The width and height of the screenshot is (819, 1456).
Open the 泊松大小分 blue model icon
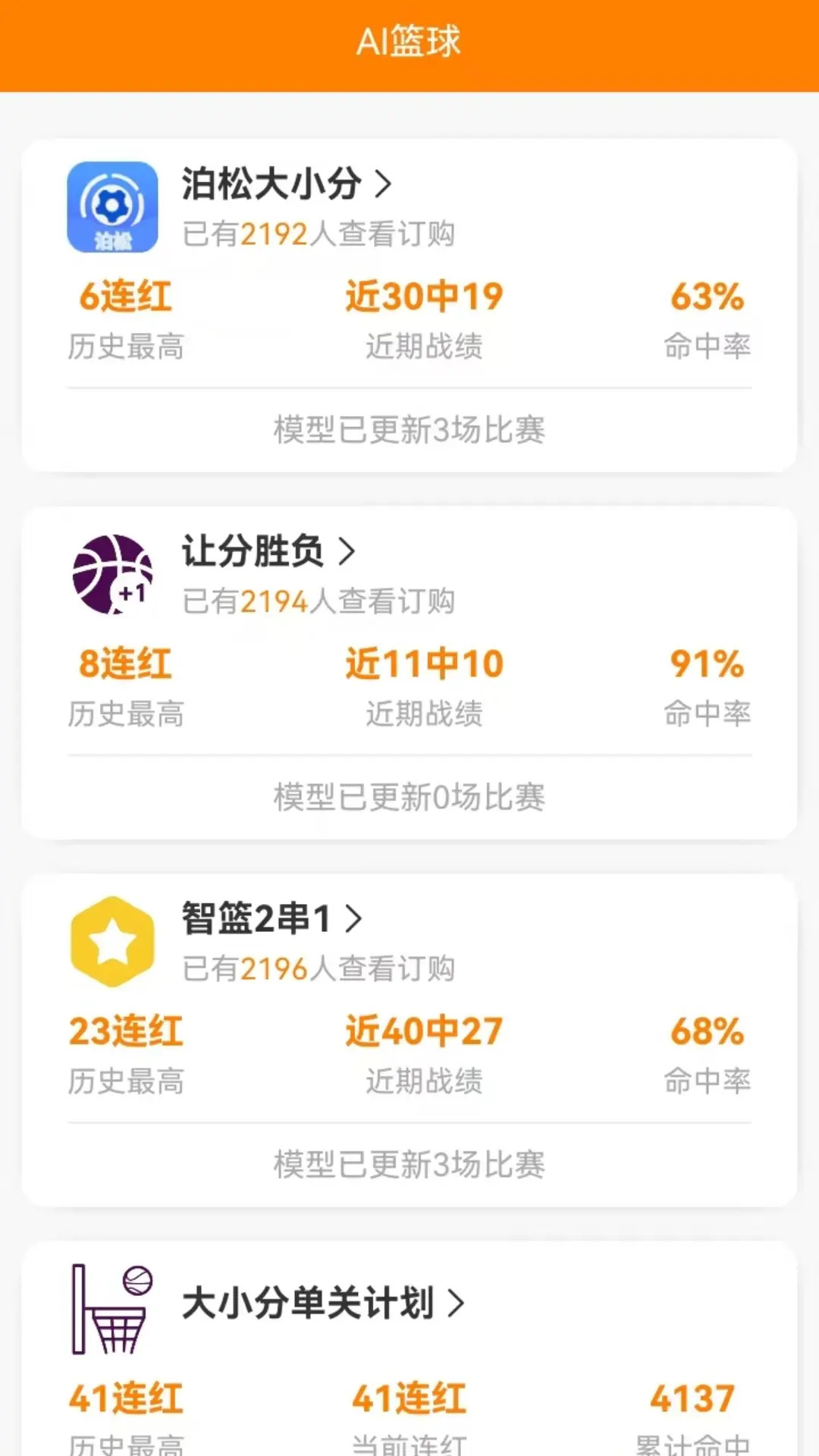tap(112, 206)
